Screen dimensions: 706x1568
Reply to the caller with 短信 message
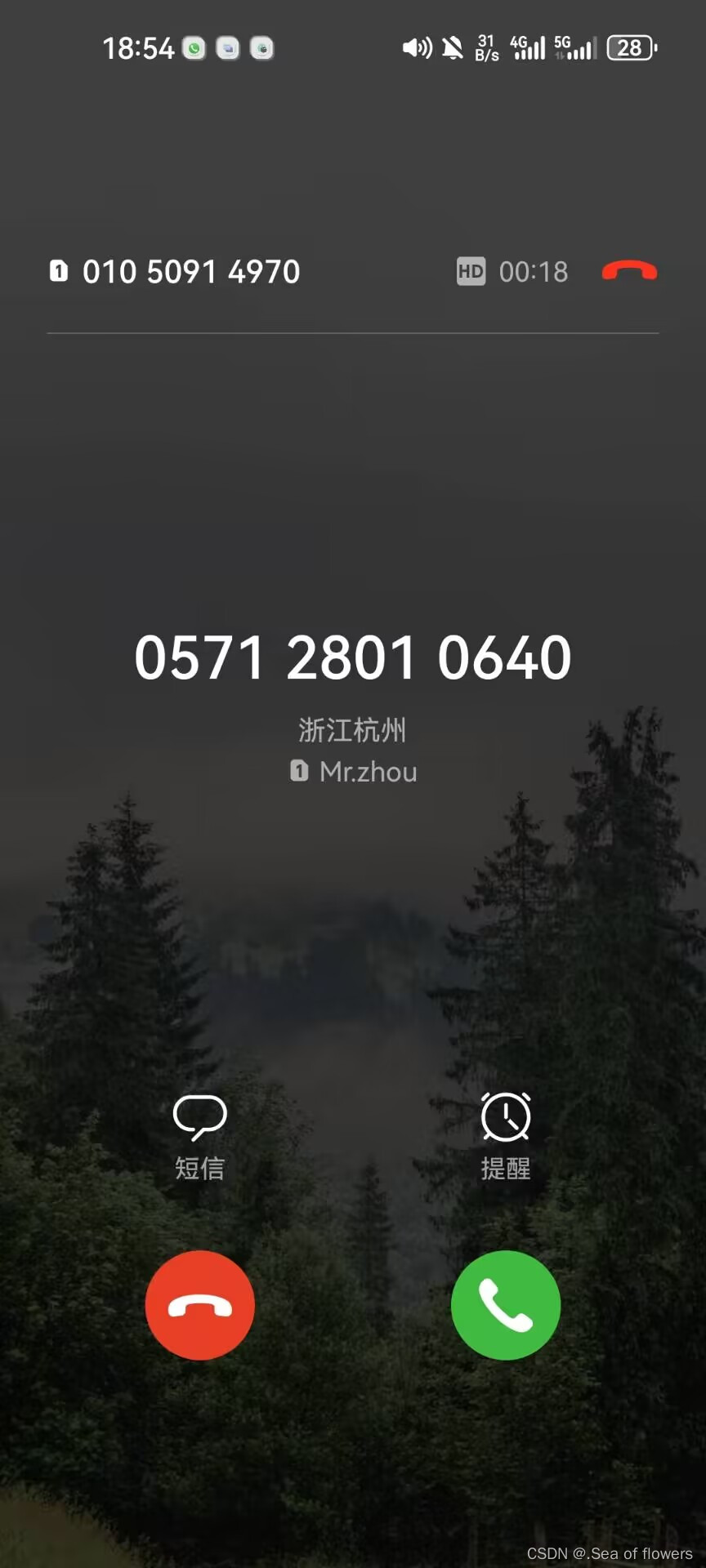coord(200,1135)
